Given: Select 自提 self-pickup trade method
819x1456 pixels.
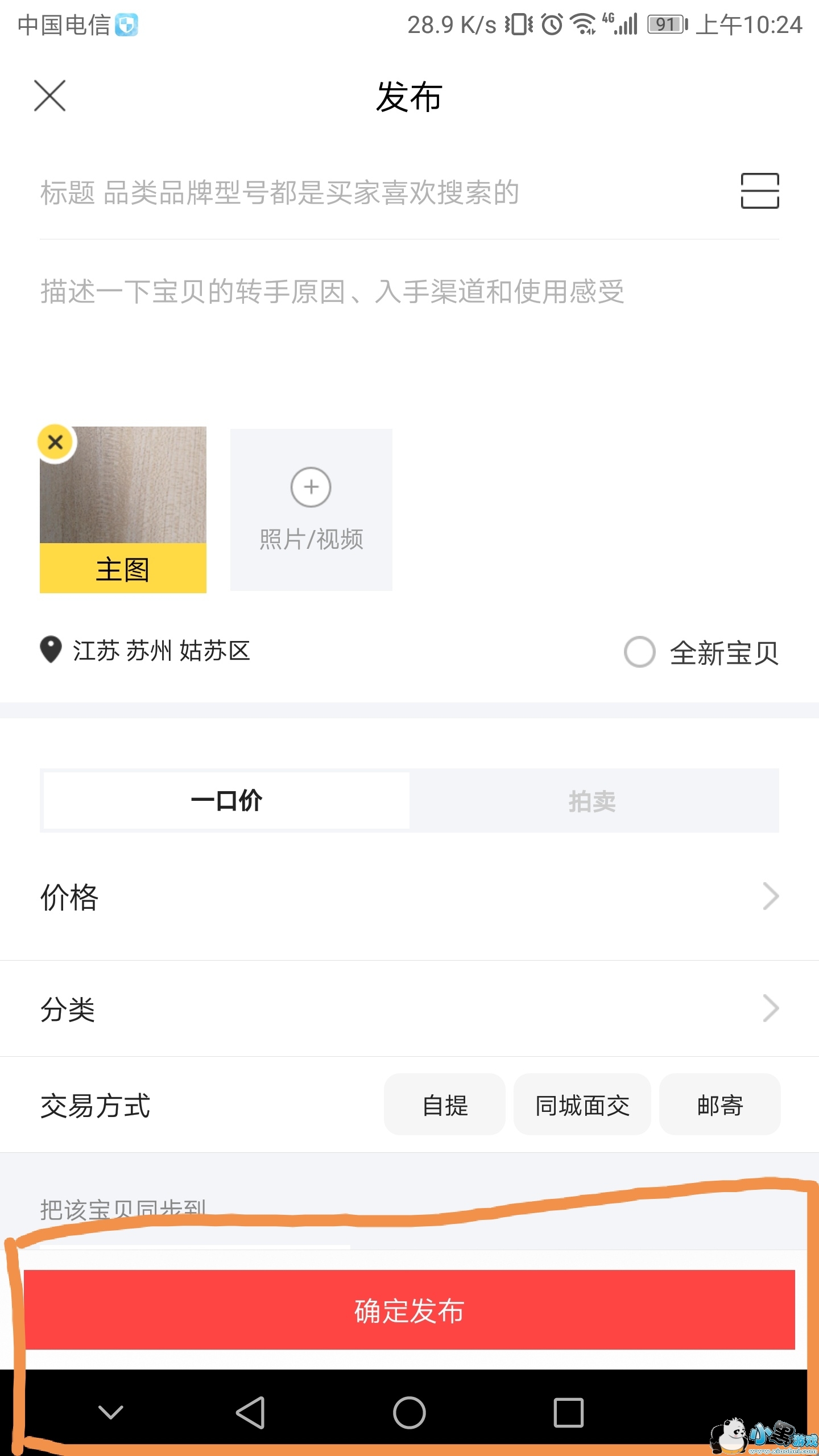Looking at the screenshot, I should [445, 1105].
